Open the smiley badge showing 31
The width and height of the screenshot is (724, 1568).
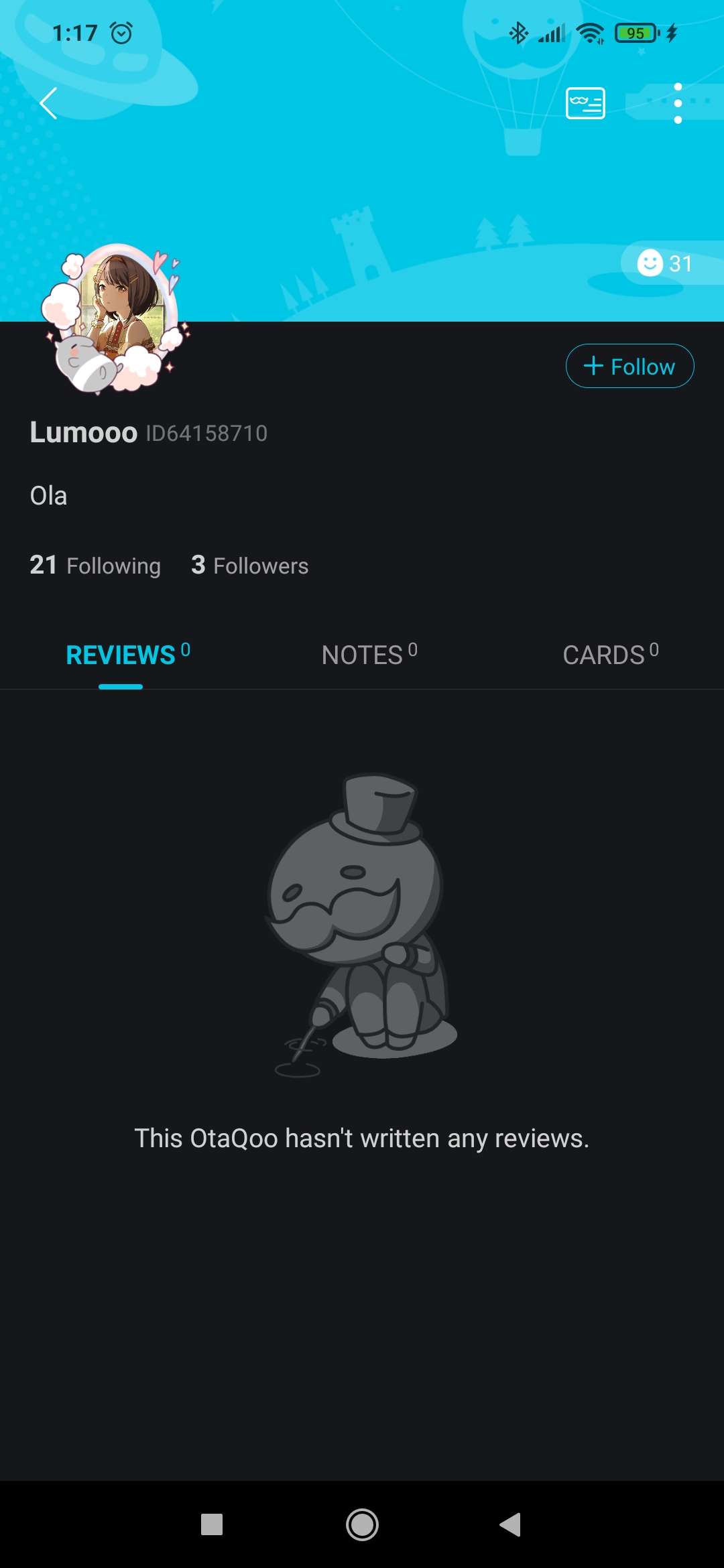pos(665,263)
